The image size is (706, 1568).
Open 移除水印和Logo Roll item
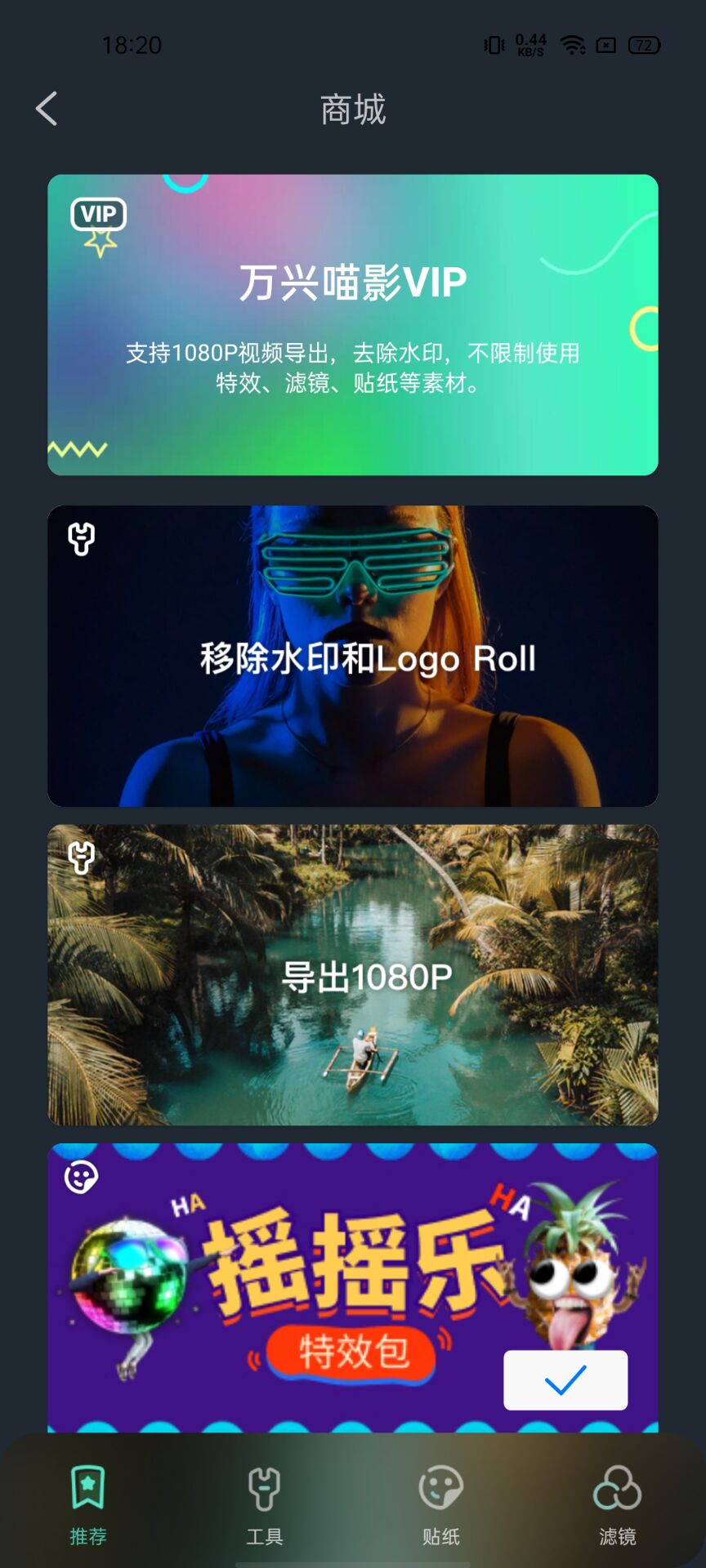coord(352,656)
